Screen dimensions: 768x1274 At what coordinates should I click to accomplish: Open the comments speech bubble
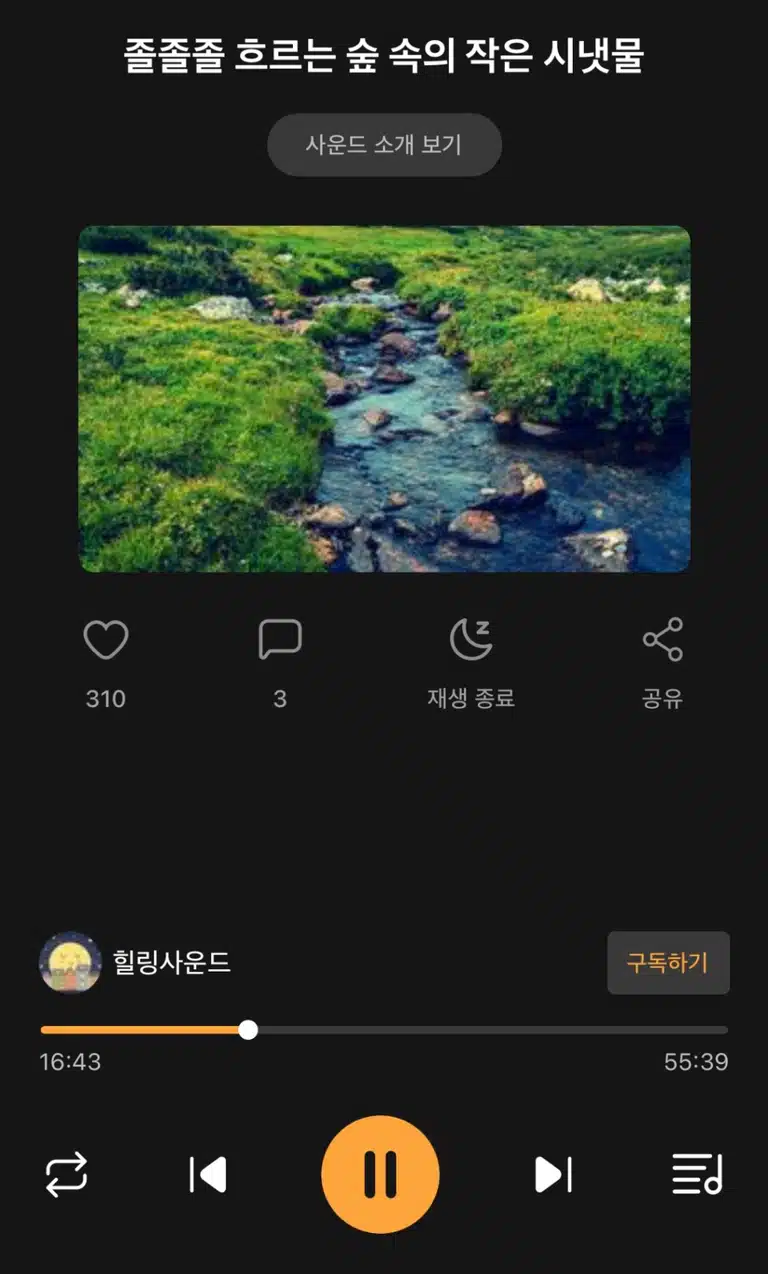280,640
